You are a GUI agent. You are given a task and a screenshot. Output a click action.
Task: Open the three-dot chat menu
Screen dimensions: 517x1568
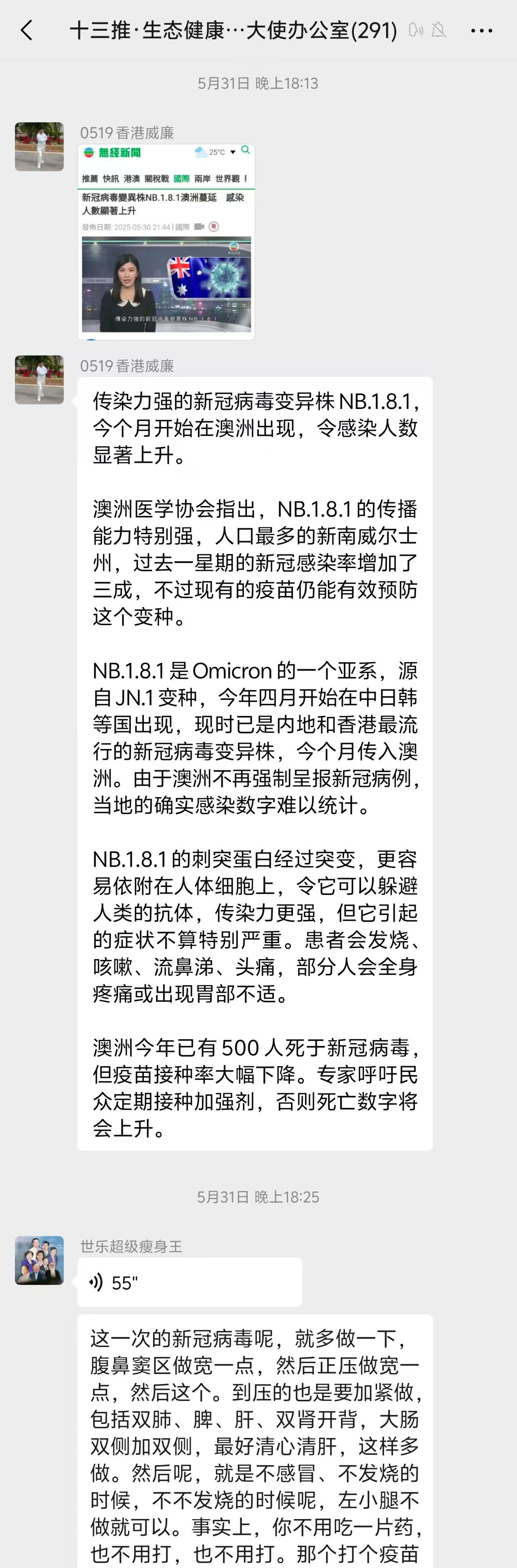pyautogui.click(x=481, y=30)
